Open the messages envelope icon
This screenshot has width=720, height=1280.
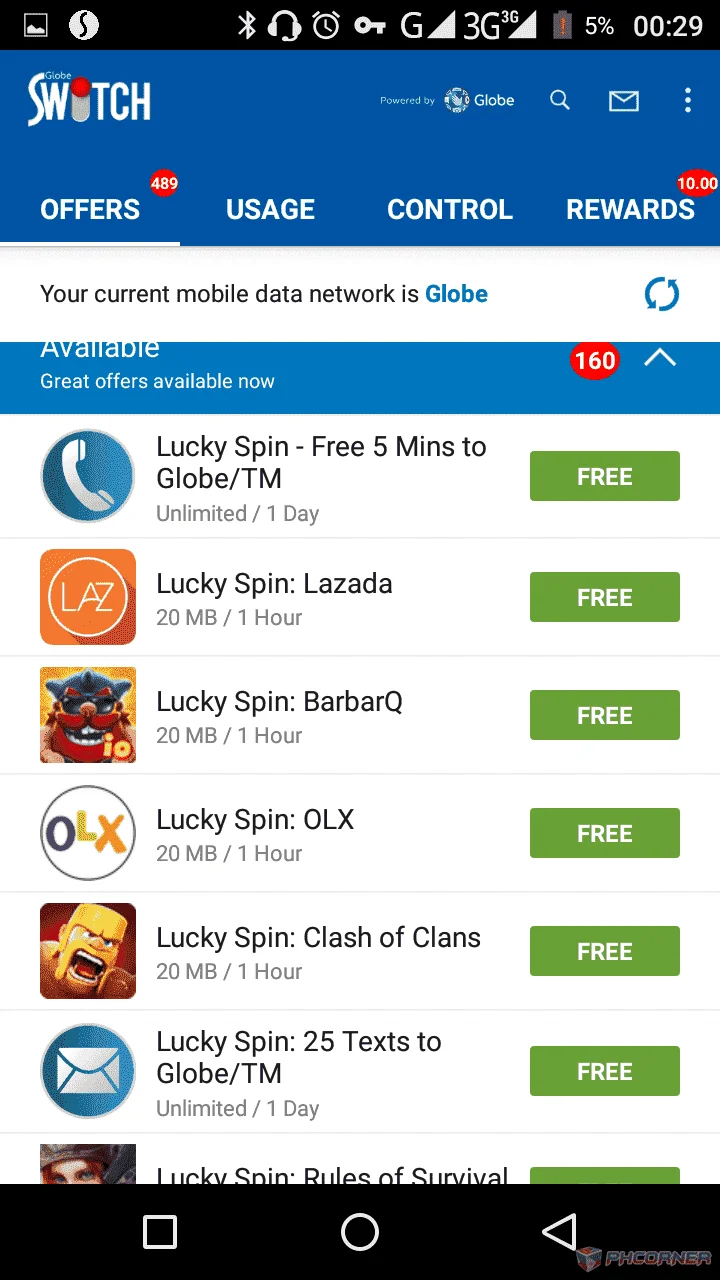pyautogui.click(x=624, y=101)
